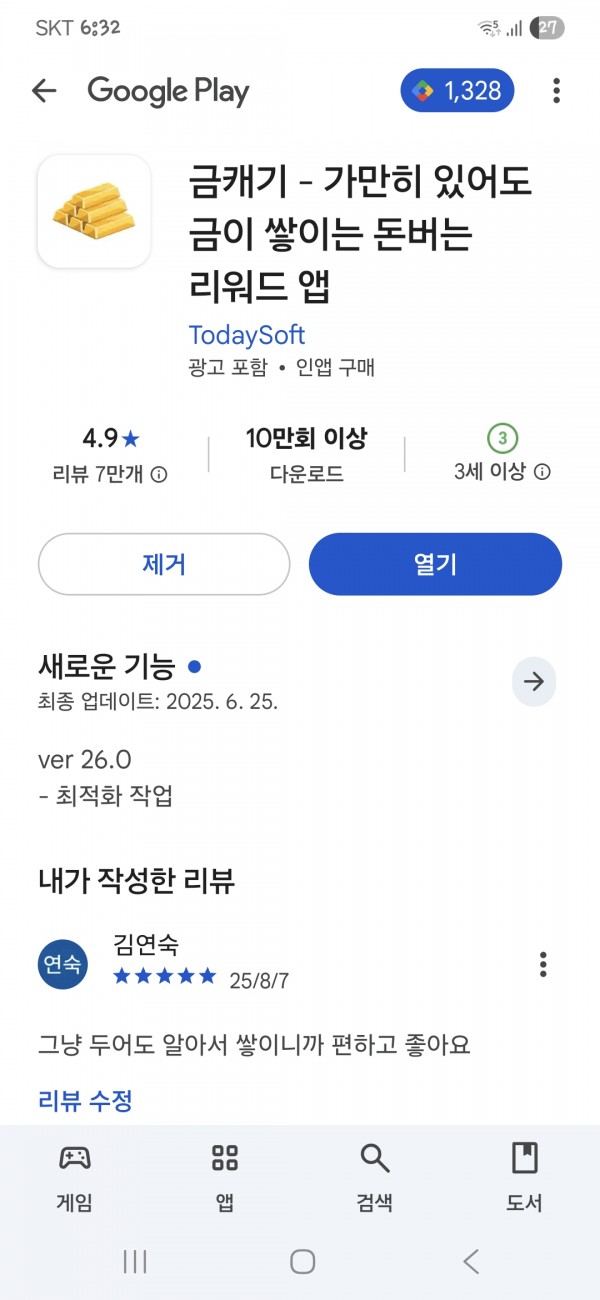
Task: Show info for 리뷰 7만개 rating
Action: click(x=158, y=474)
